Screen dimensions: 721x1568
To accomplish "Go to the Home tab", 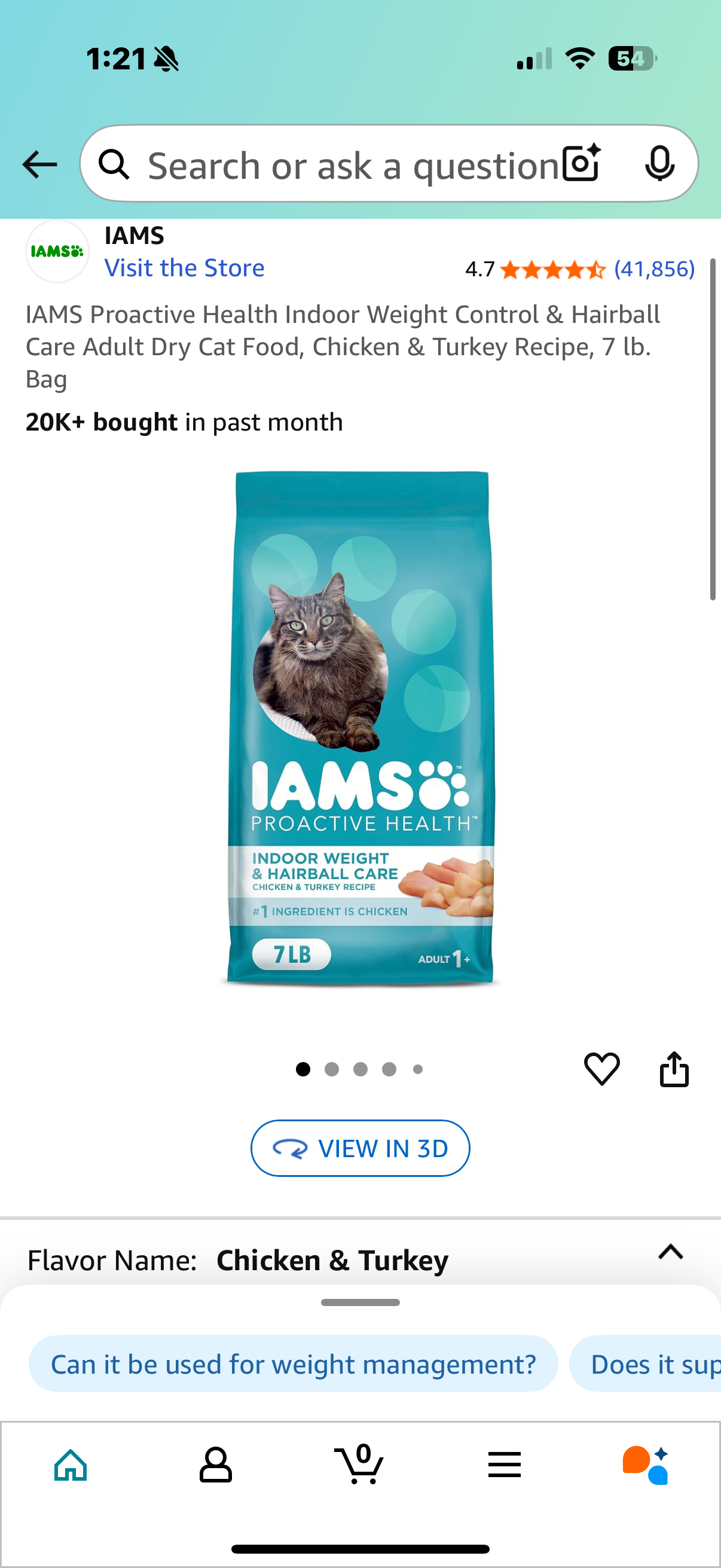I will [x=71, y=1465].
